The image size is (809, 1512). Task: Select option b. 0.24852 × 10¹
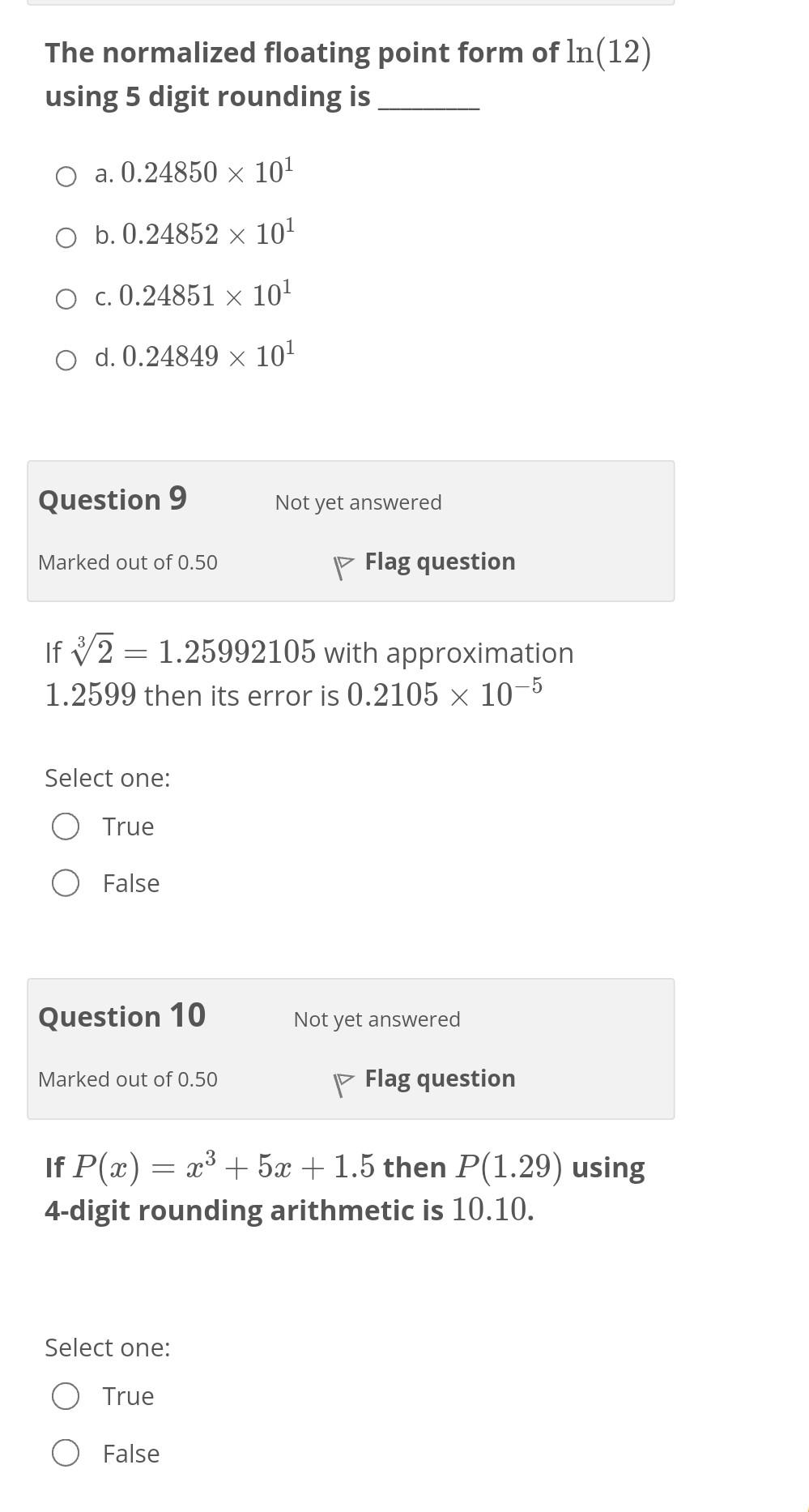(x=66, y=237)
